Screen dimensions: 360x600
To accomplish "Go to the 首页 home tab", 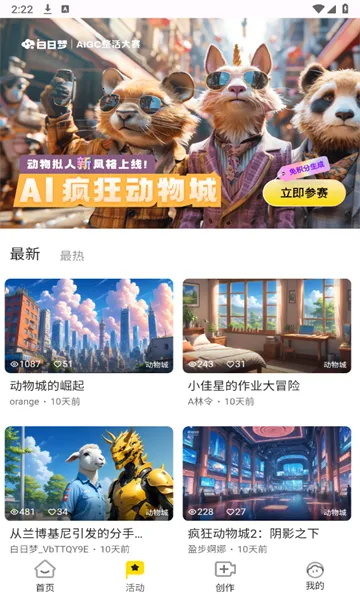I will [45, 576].
